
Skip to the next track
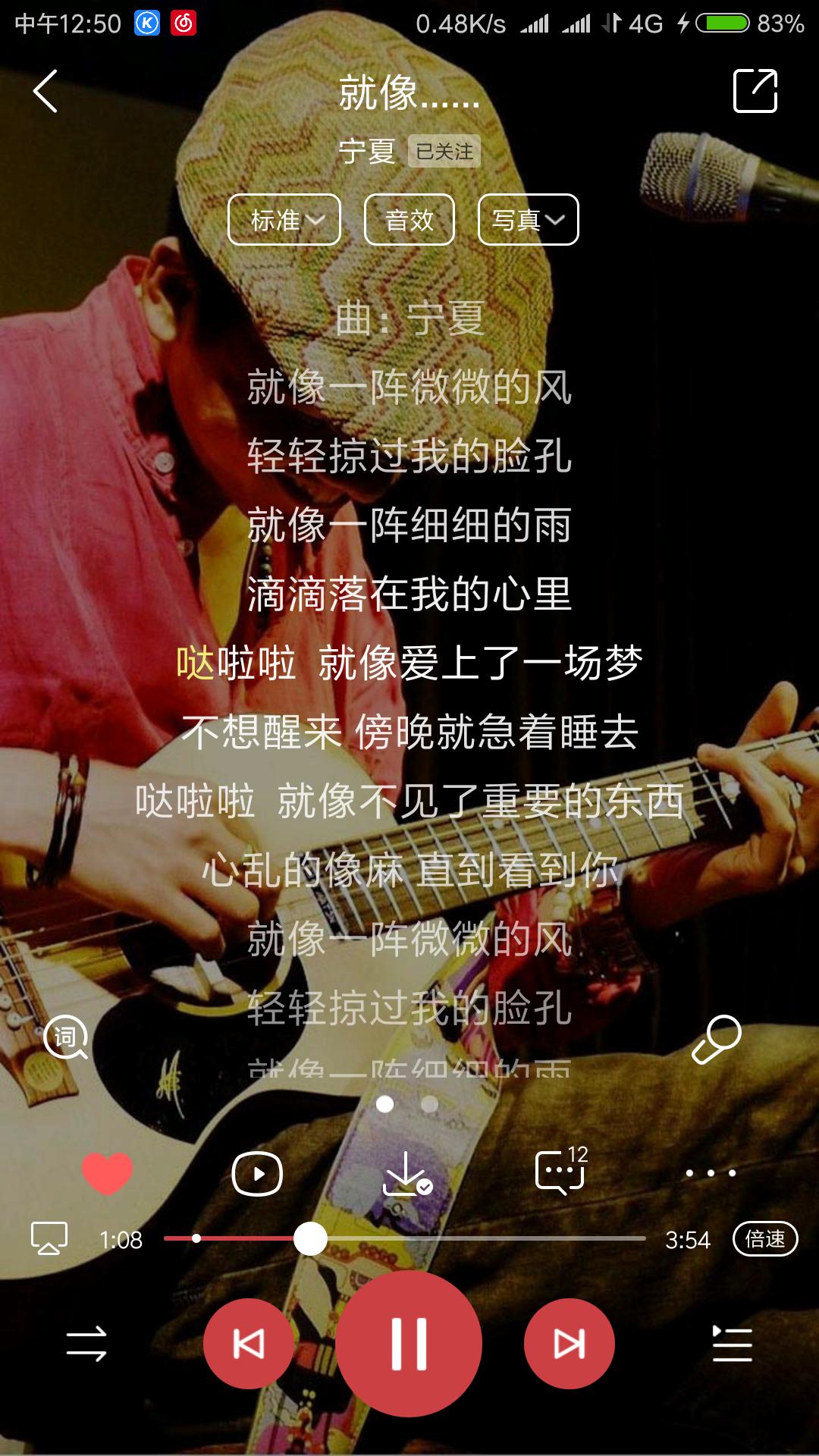point(570,1344)
